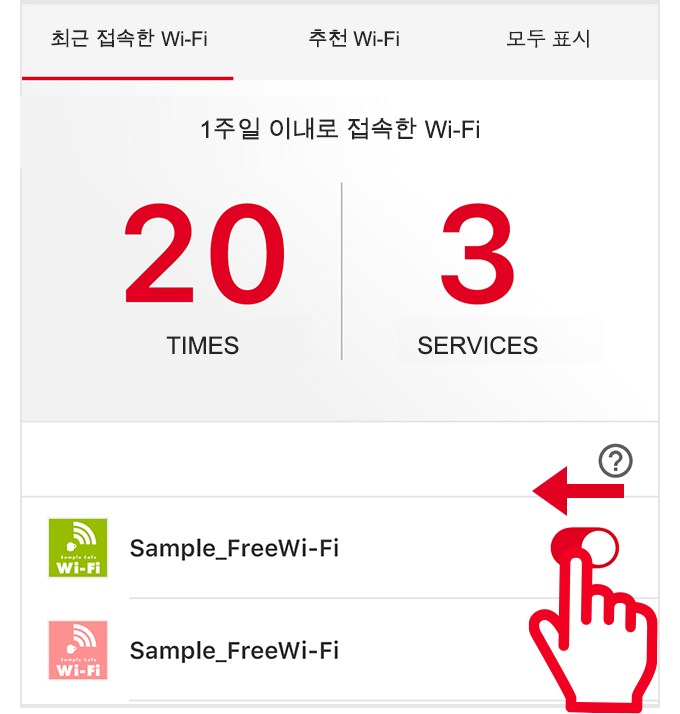Toggle the switch for green-icon Sample_FreeWi-Fi
680x714 pixels.
586,548
